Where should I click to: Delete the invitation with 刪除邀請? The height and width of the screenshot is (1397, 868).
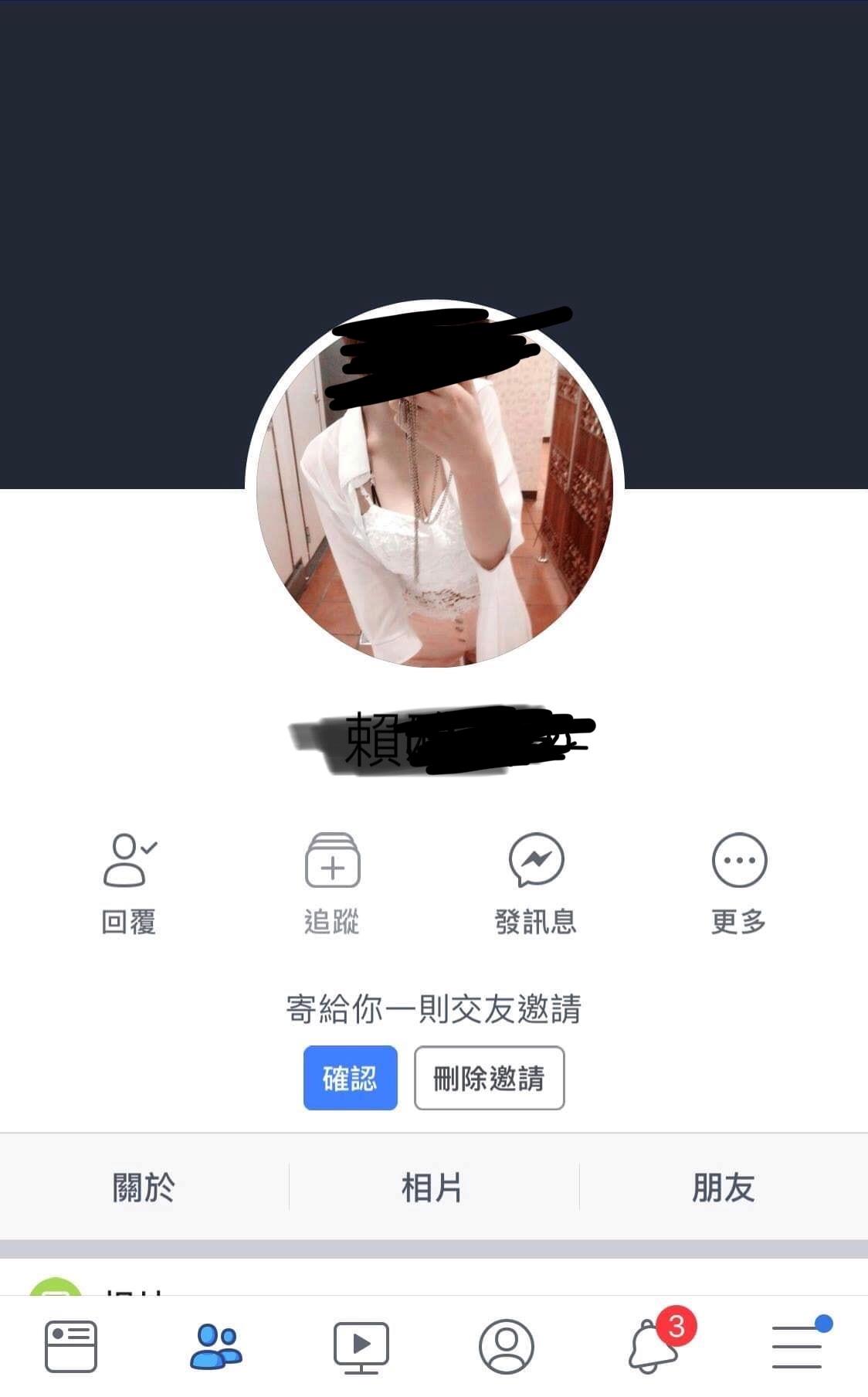pos(489,1078)
